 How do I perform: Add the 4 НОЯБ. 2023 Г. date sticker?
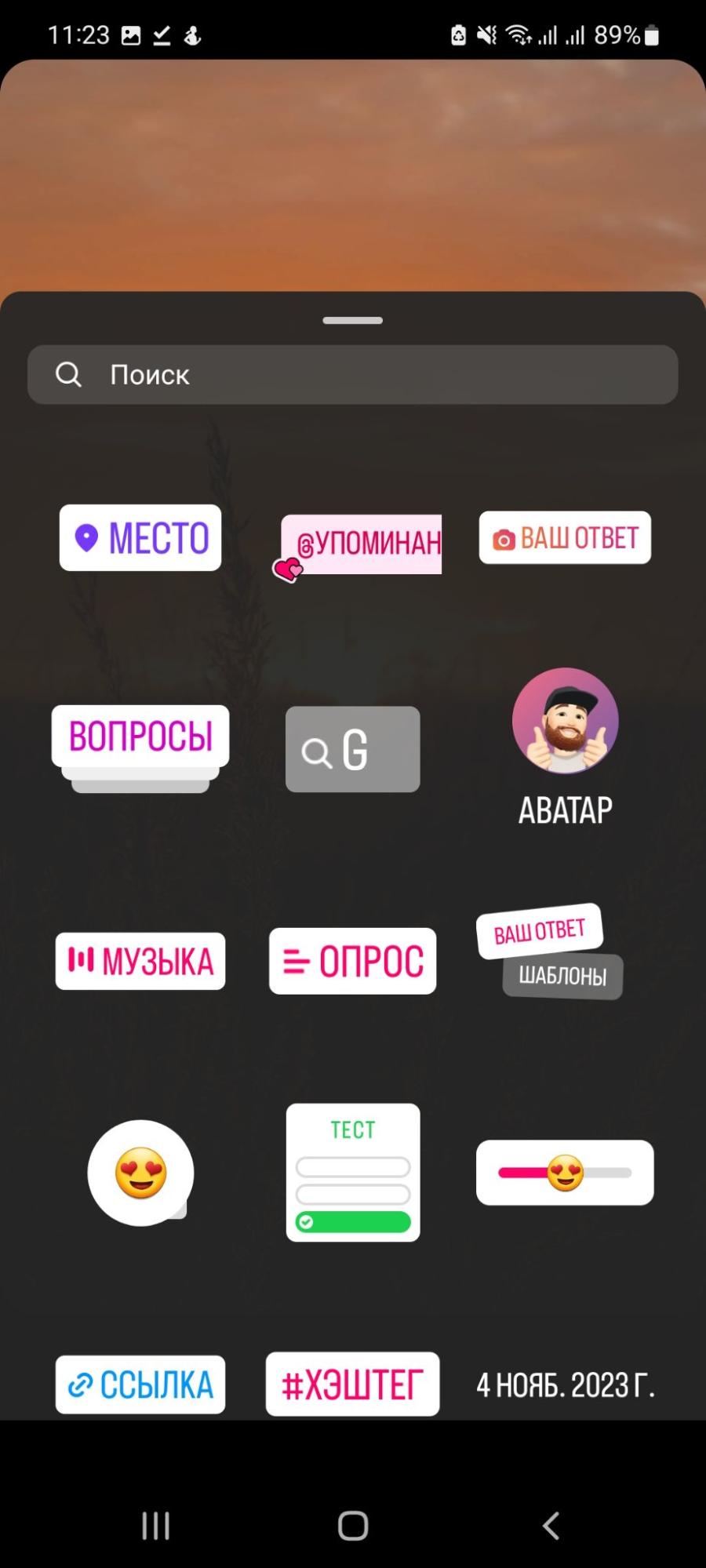[x=565, y=1385]
